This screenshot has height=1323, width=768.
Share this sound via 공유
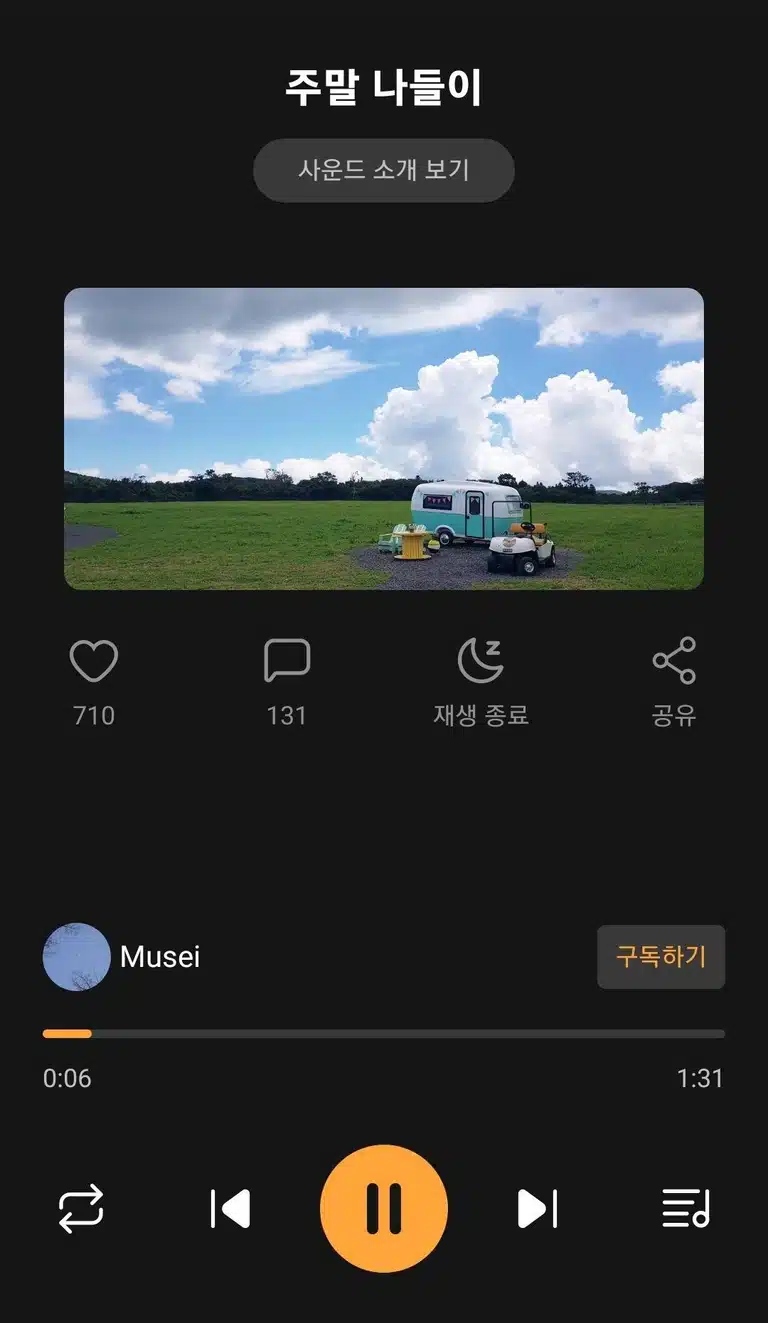(x=674, y=661)
